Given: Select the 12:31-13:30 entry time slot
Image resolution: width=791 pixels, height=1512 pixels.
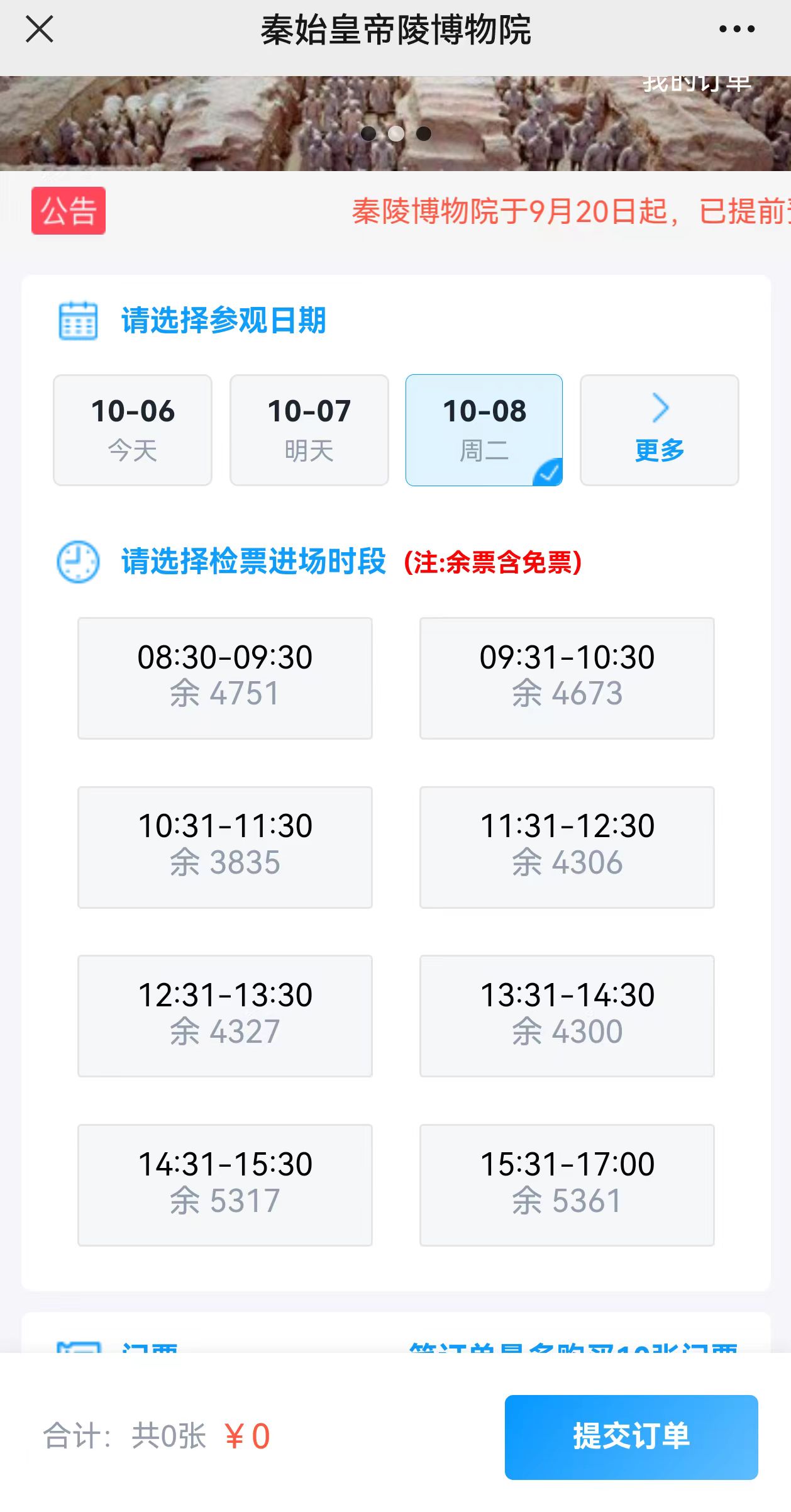Looking at the screenshot, I should pos(224,1015).
